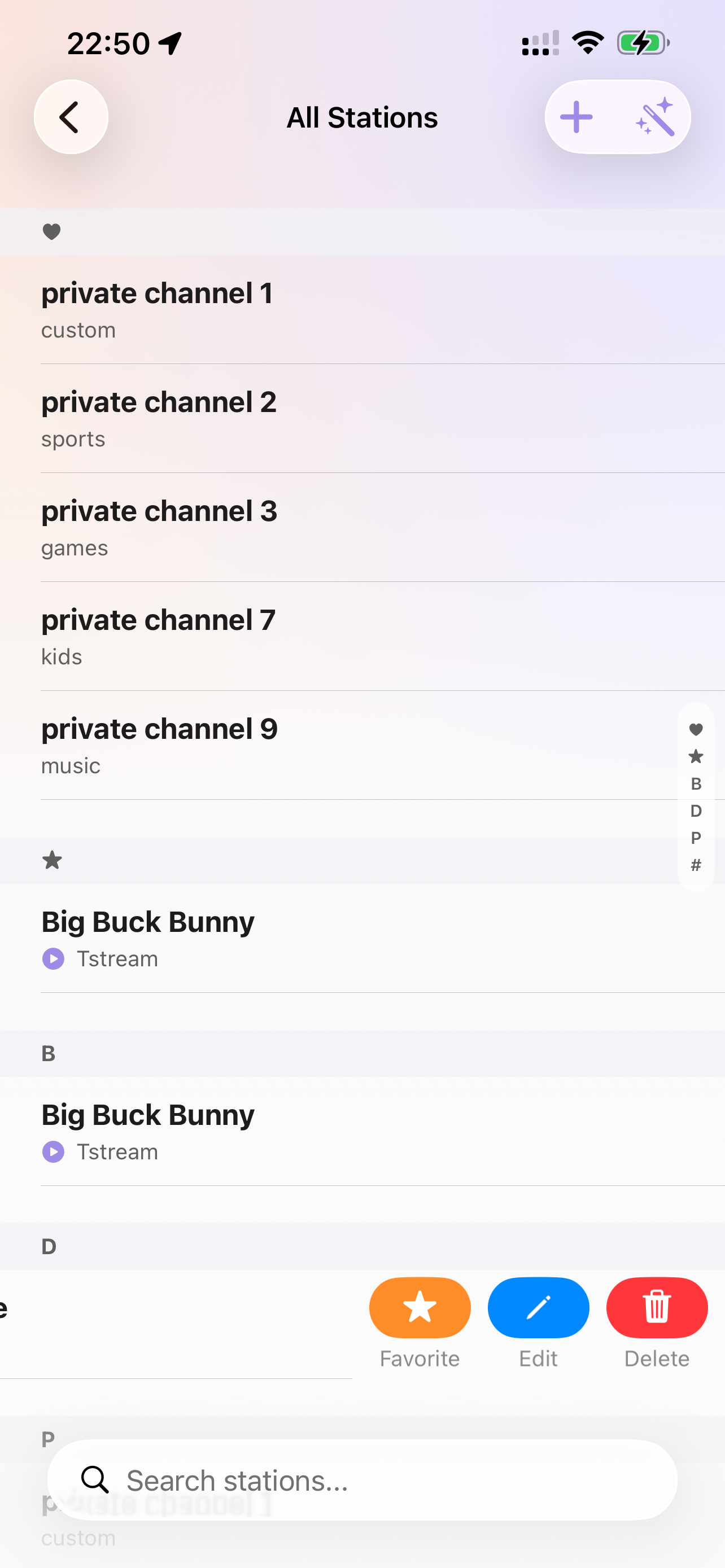Select private channel 3 games station

coord(363,528)
